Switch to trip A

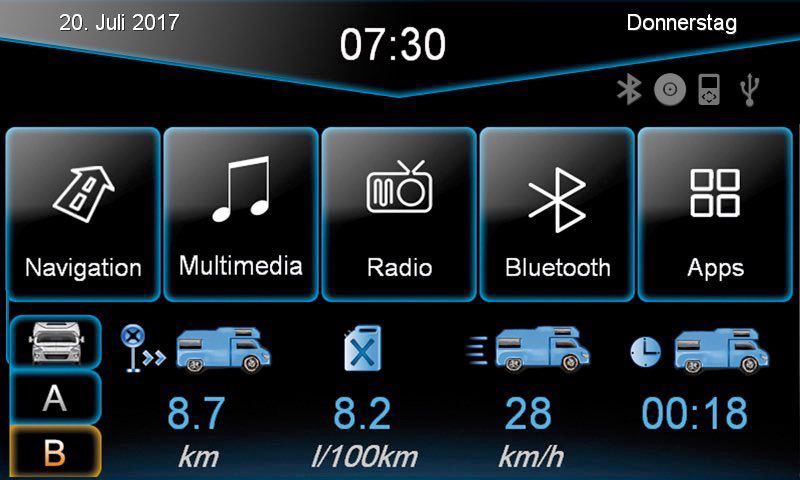pyautogui.click(x=54, y=398)
